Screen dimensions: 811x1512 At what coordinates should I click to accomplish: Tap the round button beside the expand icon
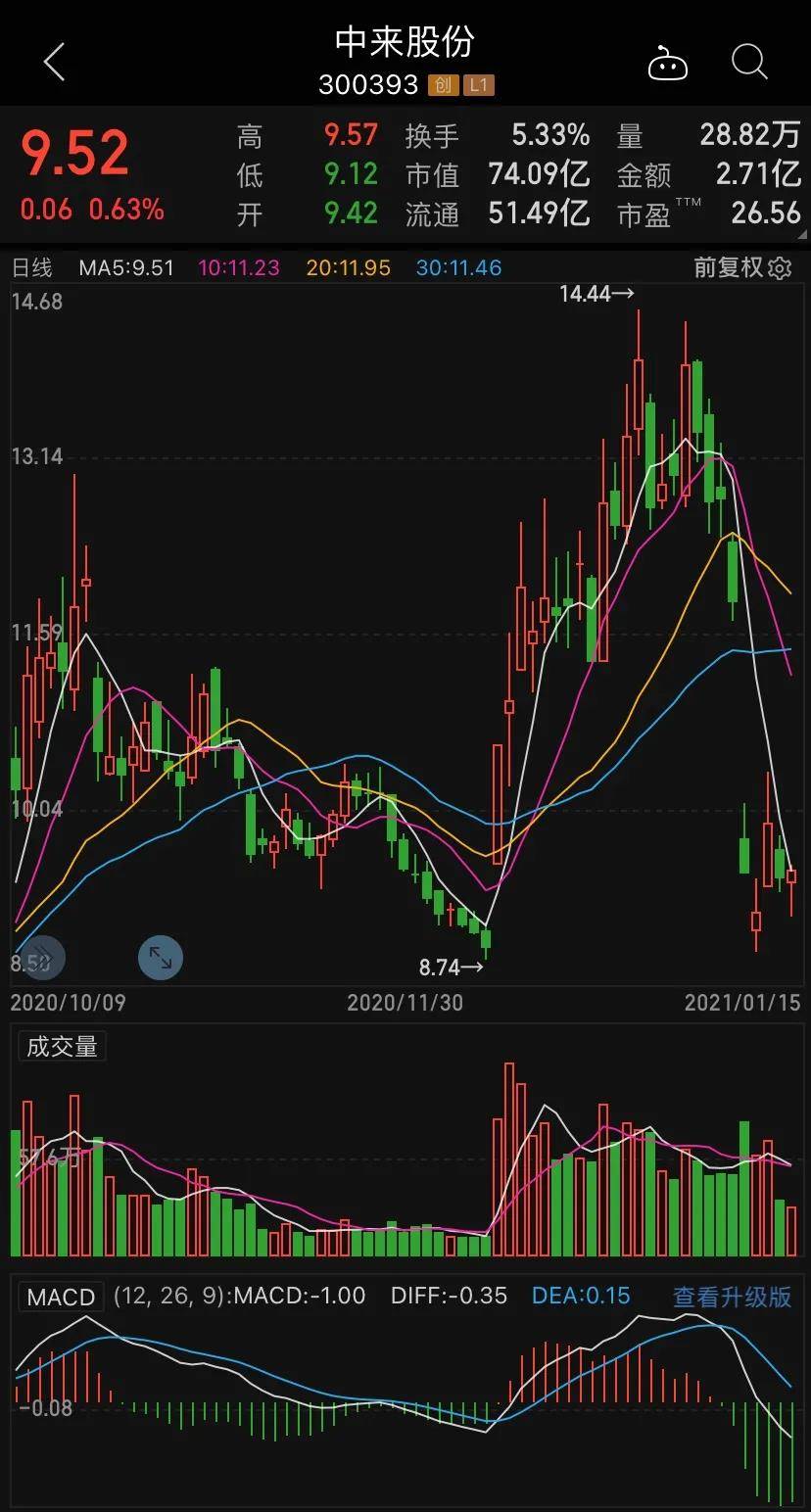pyautogui.click(x=43, y=959)
